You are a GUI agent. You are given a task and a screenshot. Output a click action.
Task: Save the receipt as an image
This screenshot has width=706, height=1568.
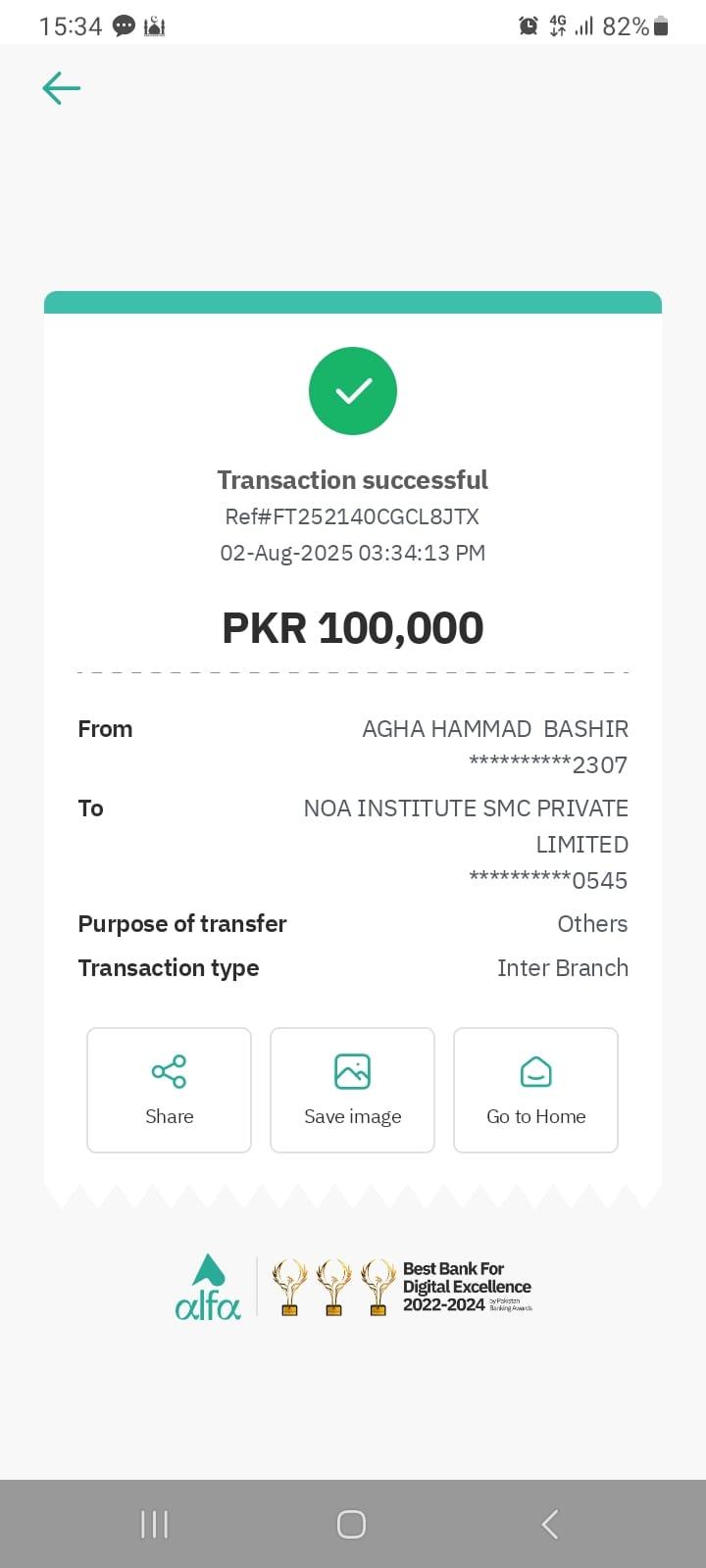(x=352, y=1090)
